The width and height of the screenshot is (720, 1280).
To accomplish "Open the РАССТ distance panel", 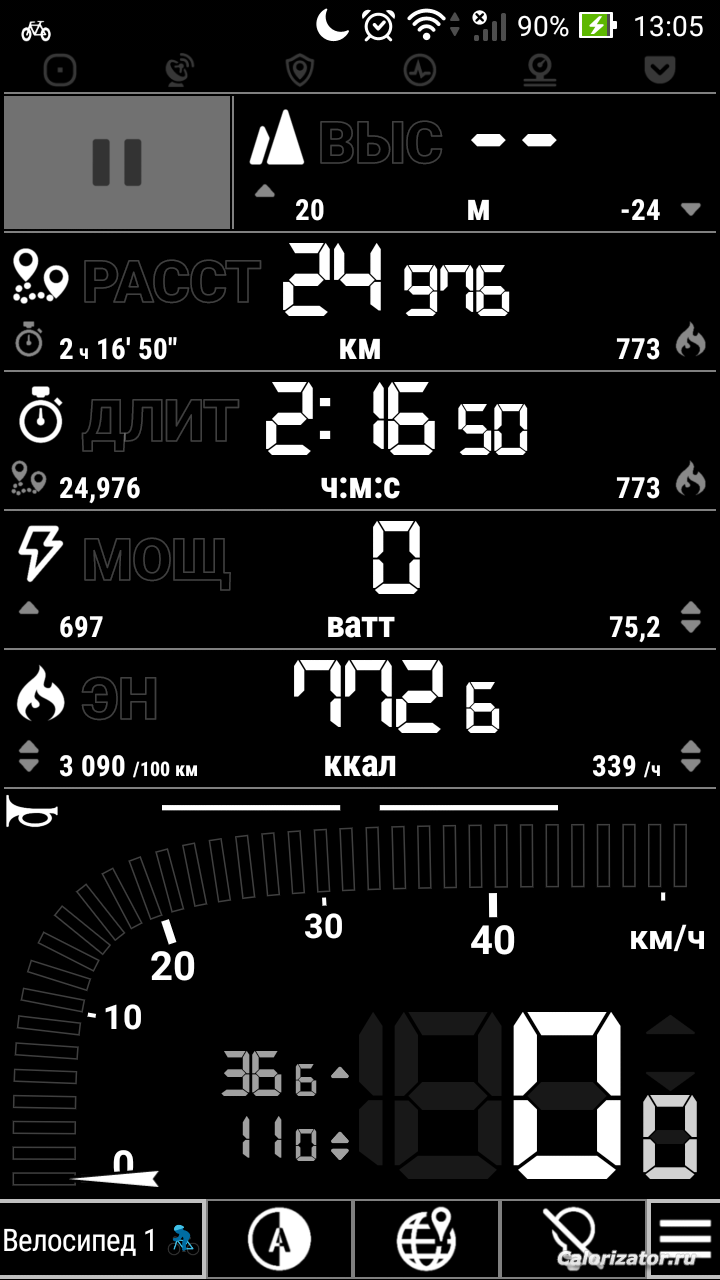I will pos(360,301).
